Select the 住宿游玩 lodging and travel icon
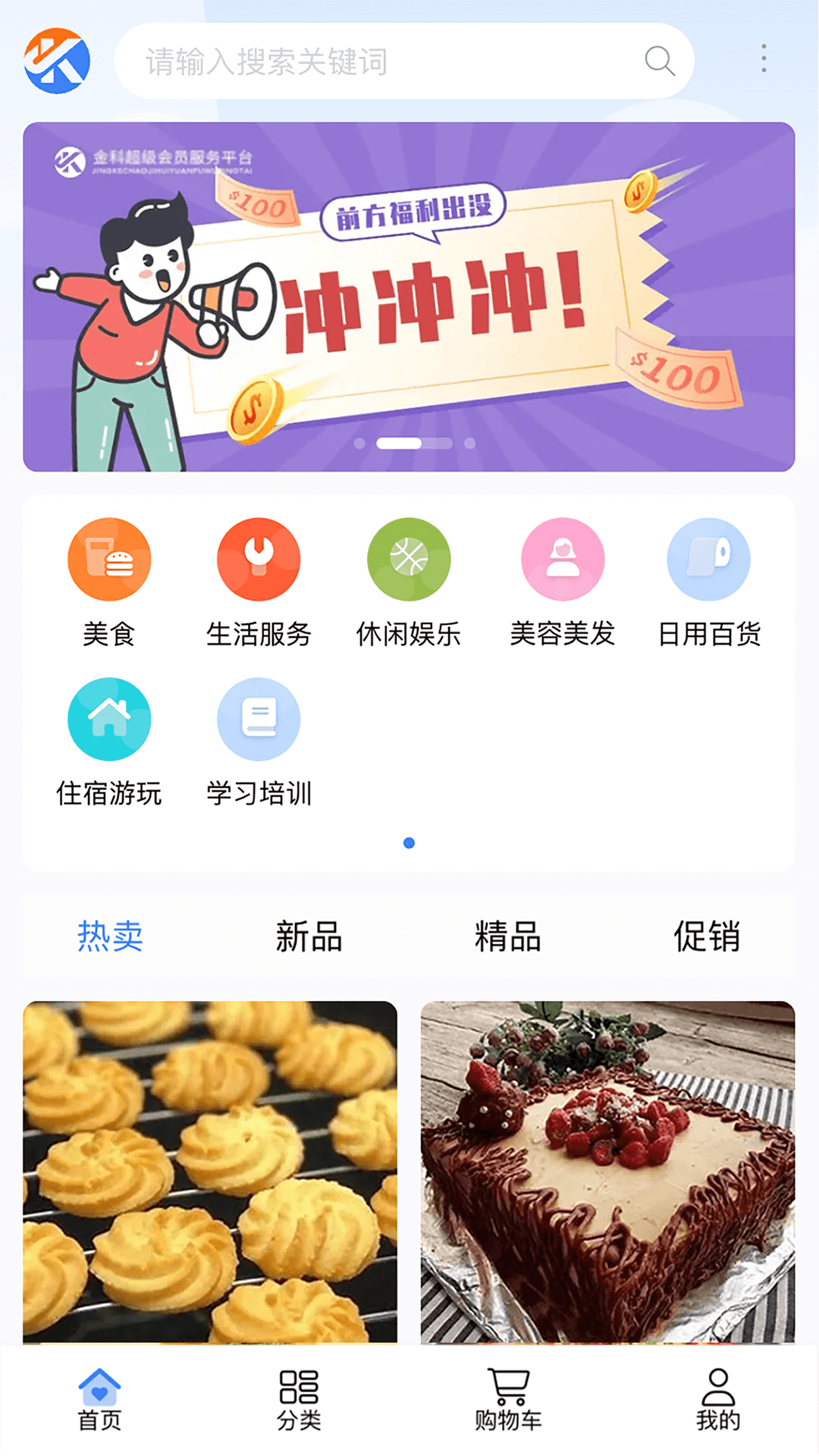The width and height of the screenshot is (819, 1456). (x=109, y=719)
